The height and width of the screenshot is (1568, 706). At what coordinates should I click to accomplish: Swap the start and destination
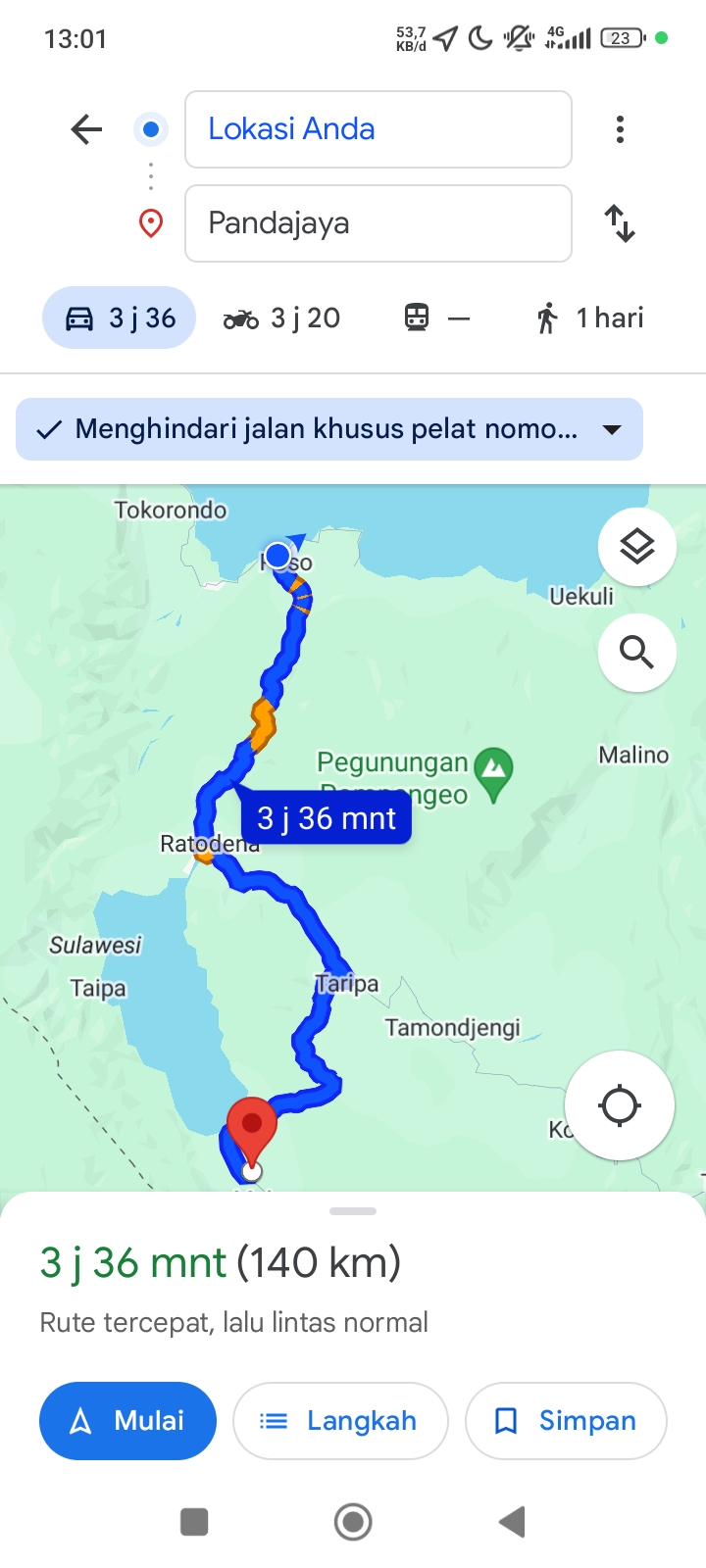(620, 223)
